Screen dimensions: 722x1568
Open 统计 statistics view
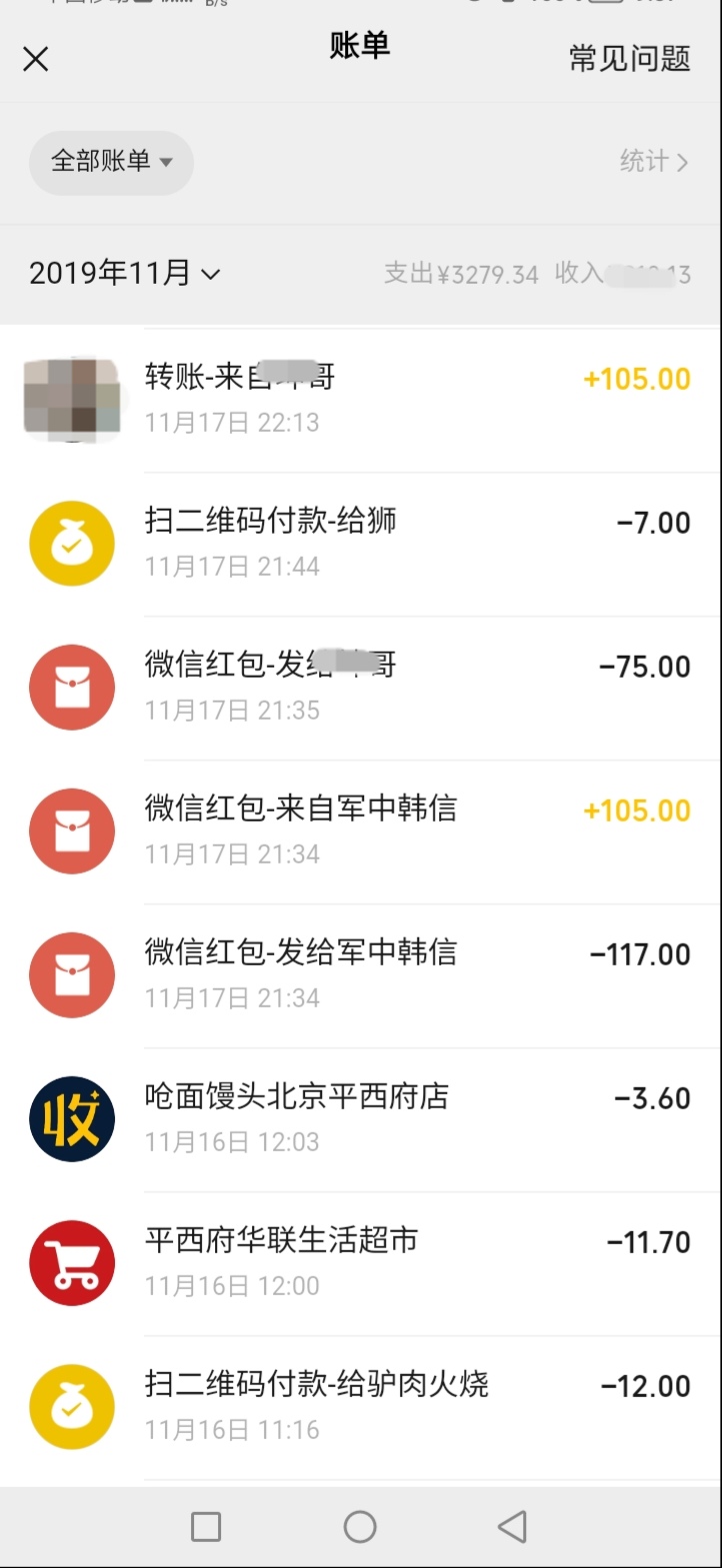click(x=653, y=162)
